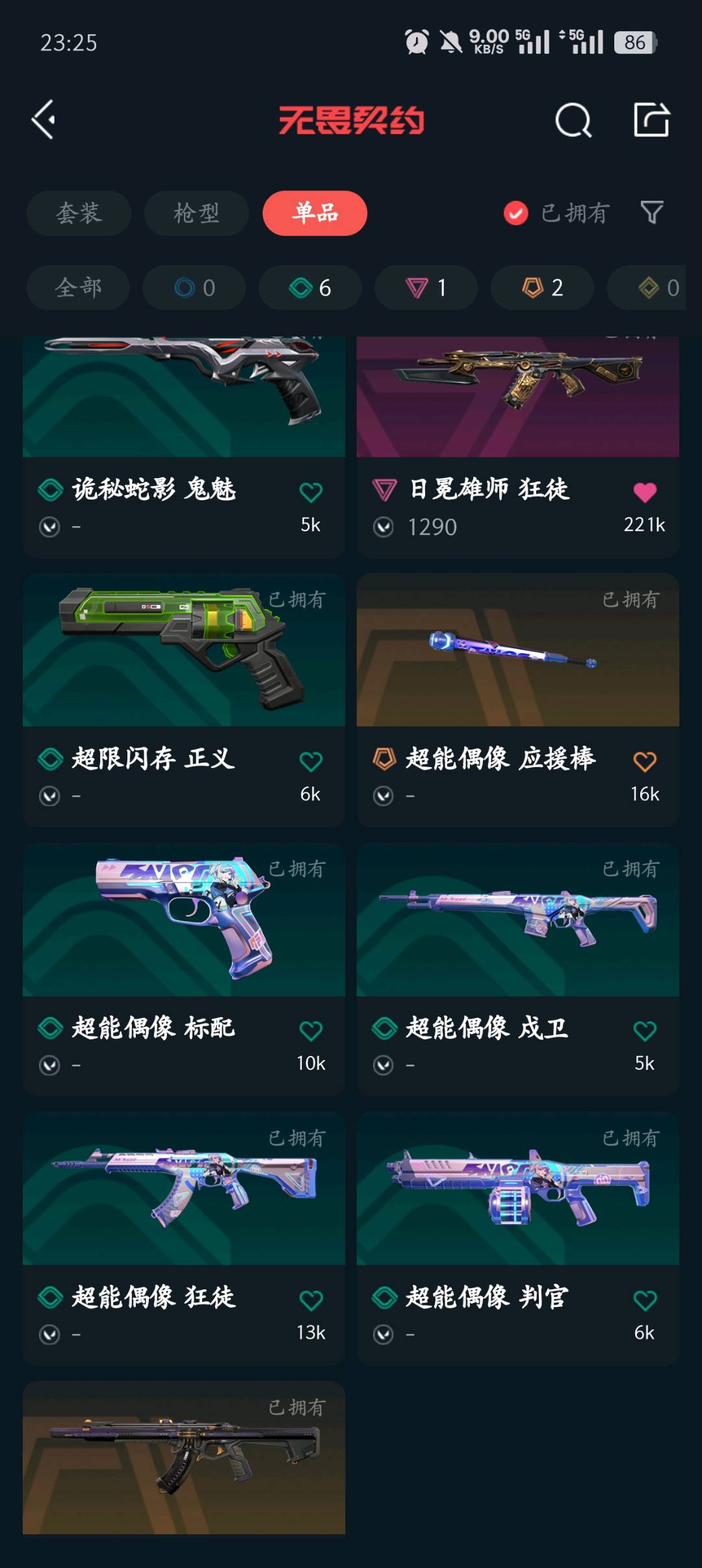Select the 全部 tier chip
This screenshot has height=1568, width=702.
point(78,287)
